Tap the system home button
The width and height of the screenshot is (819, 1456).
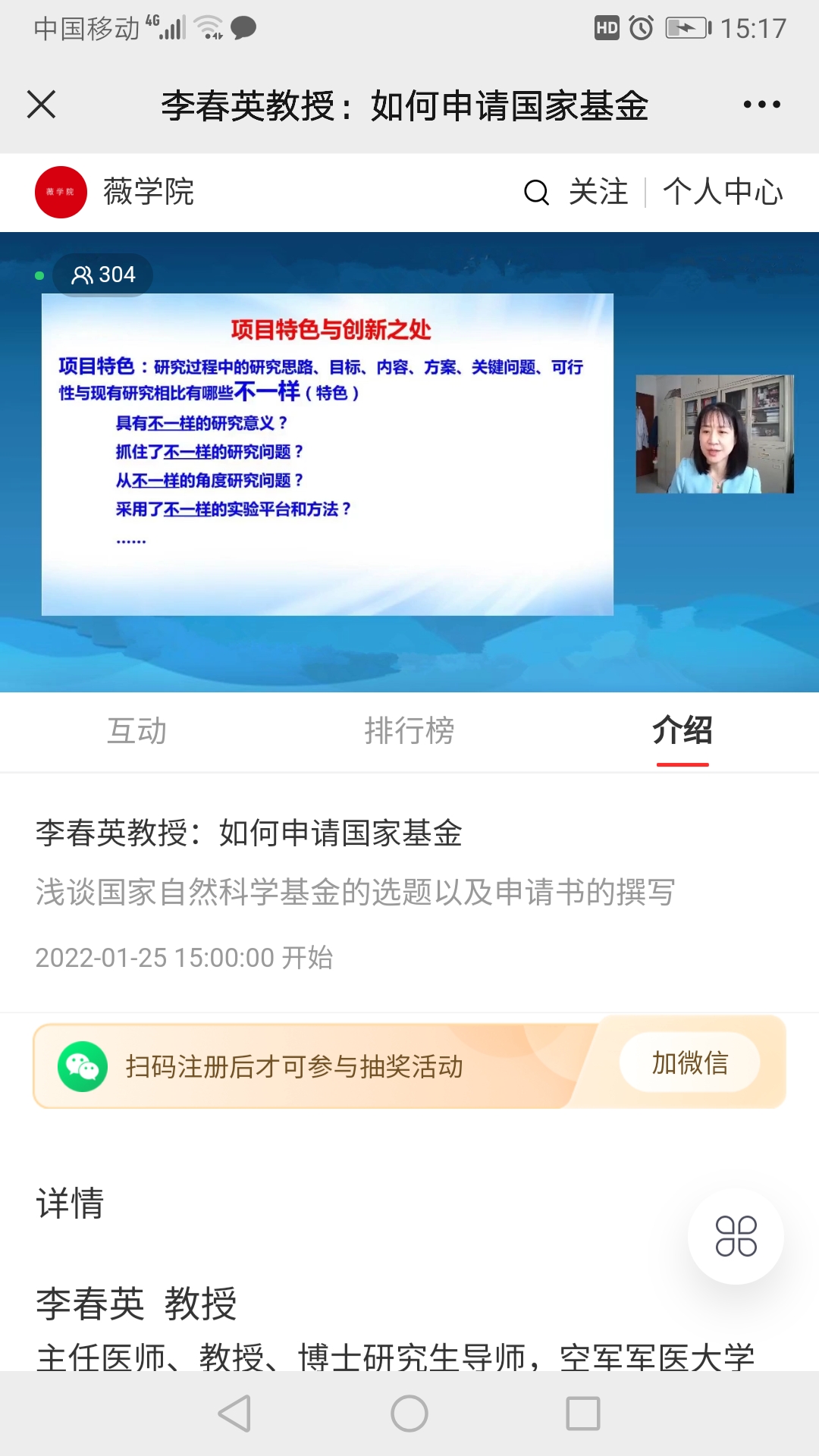[x=409, y=1414]
